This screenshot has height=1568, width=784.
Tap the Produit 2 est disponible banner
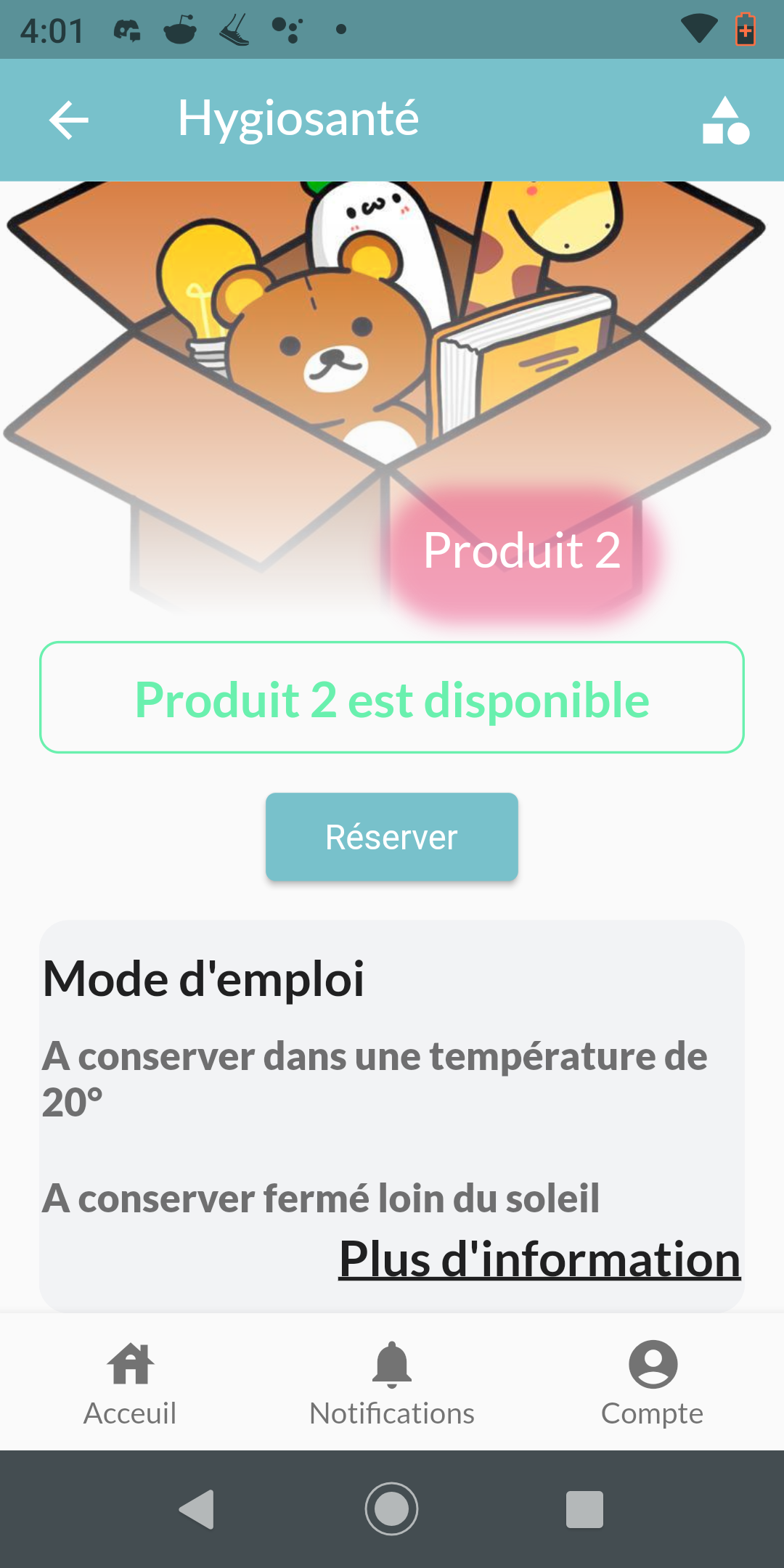coord(392,698)
